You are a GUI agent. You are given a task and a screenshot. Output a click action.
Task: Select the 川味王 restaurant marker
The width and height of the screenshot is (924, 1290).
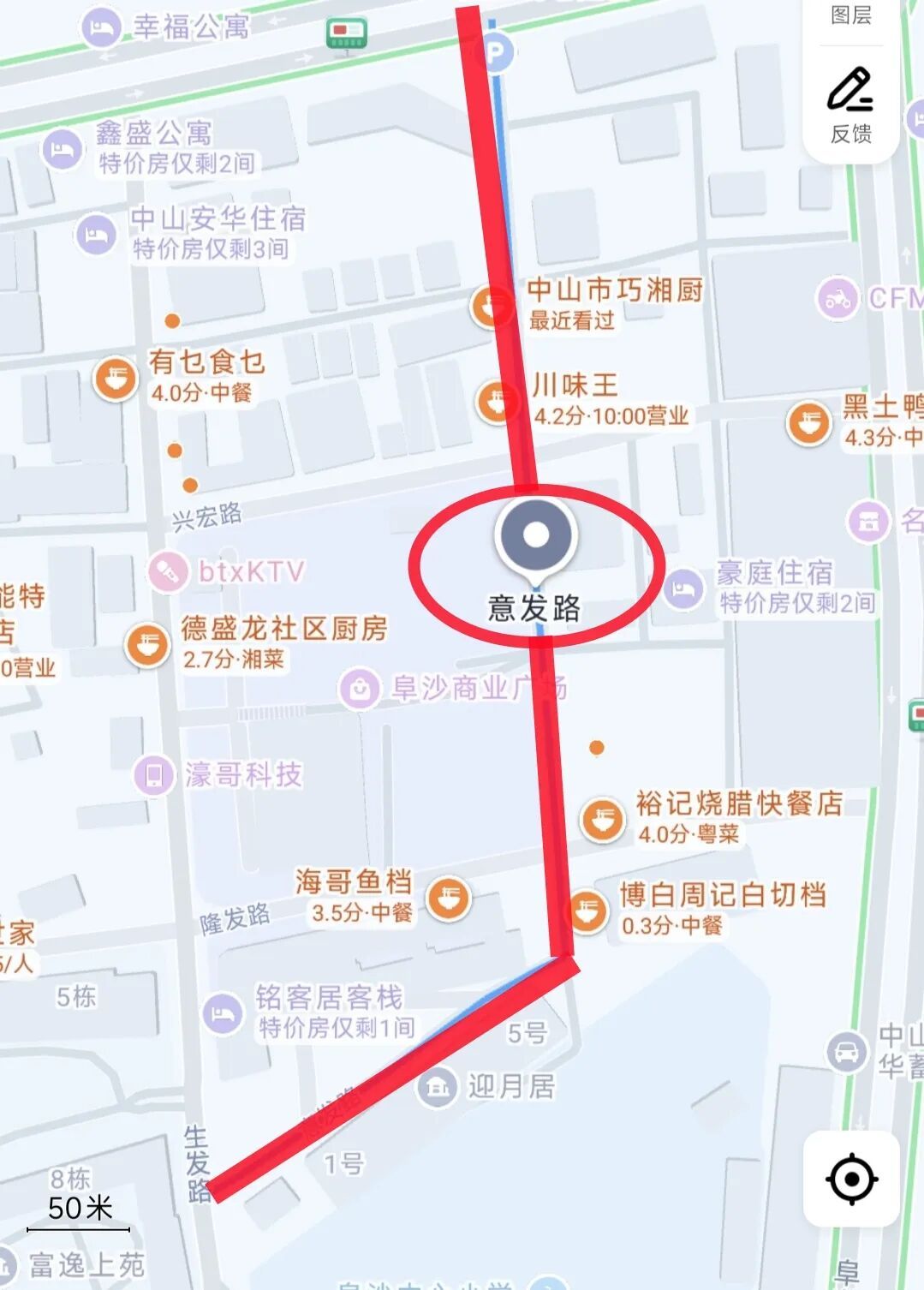(497, 400)
